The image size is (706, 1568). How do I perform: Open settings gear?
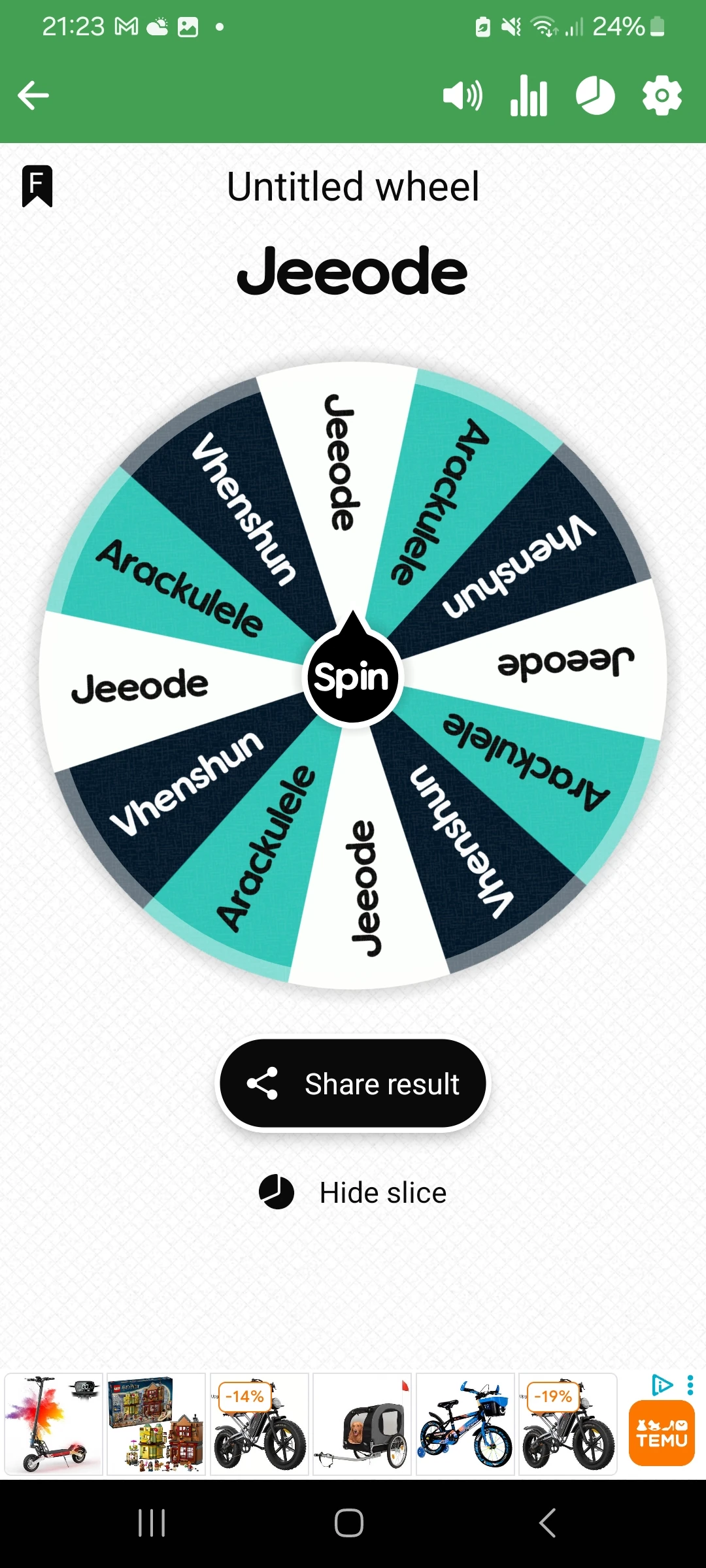662,95
